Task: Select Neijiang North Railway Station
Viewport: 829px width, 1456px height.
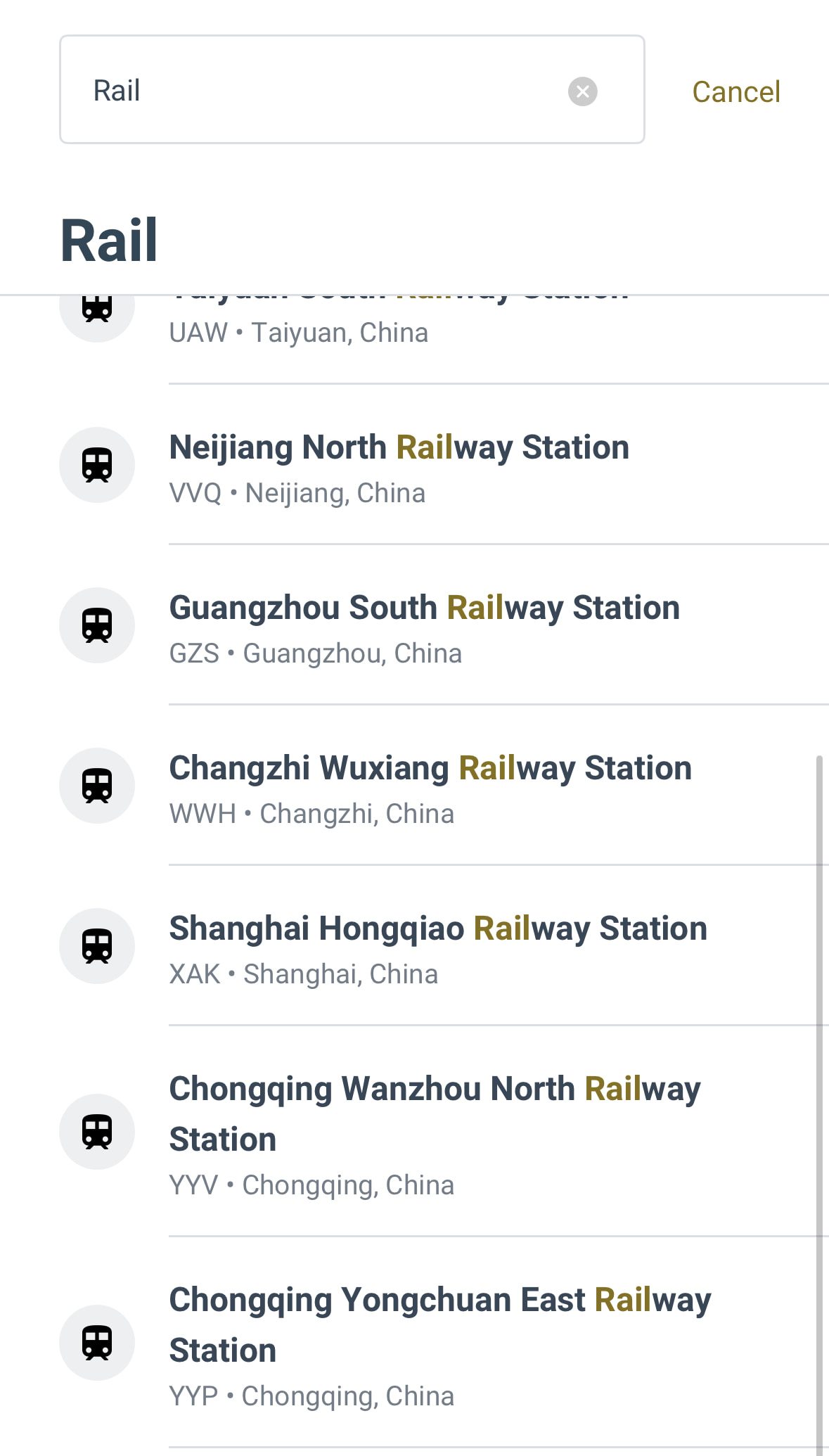Action: point(399,465)
